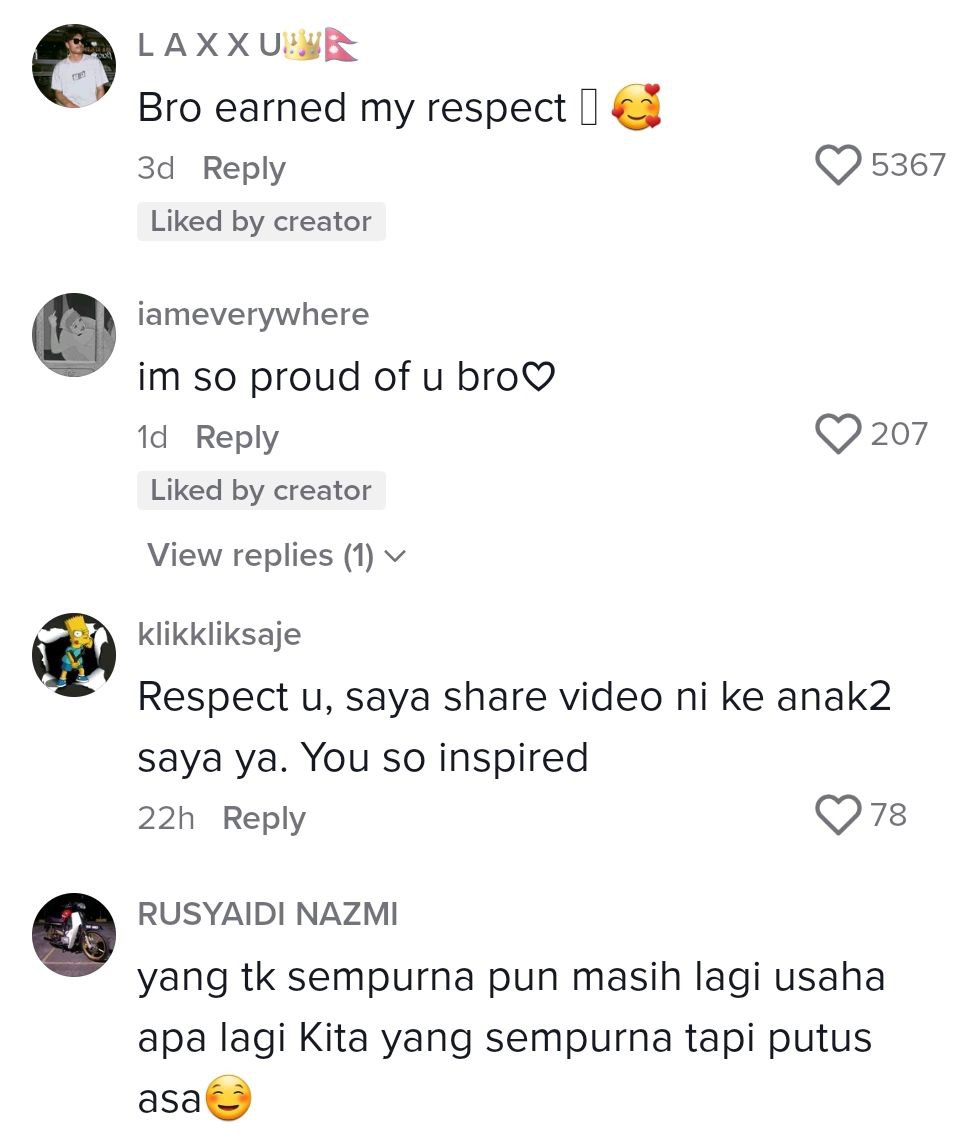
Task: Open iameverywhere's profile avatar
Action: tap(73, 335)
